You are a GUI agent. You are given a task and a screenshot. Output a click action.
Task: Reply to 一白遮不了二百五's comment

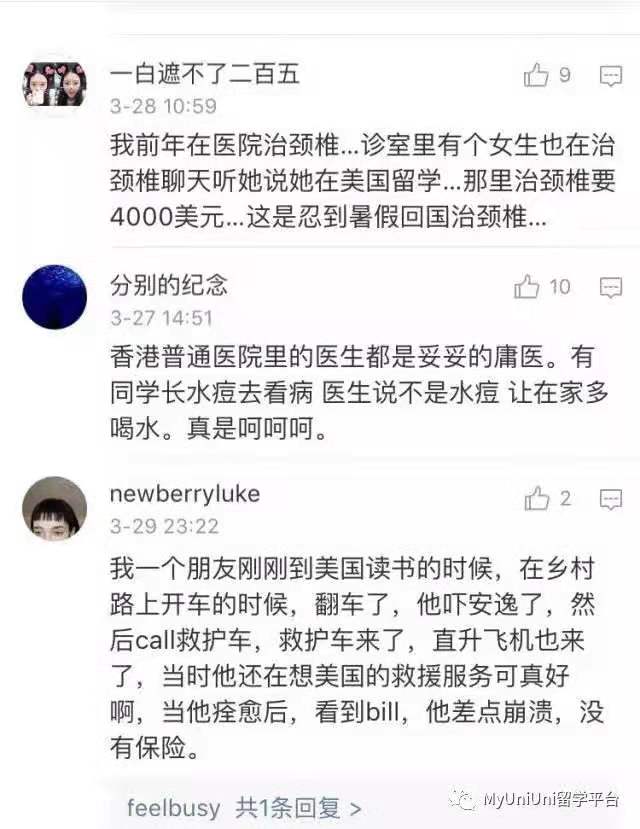tap(611, 76)
